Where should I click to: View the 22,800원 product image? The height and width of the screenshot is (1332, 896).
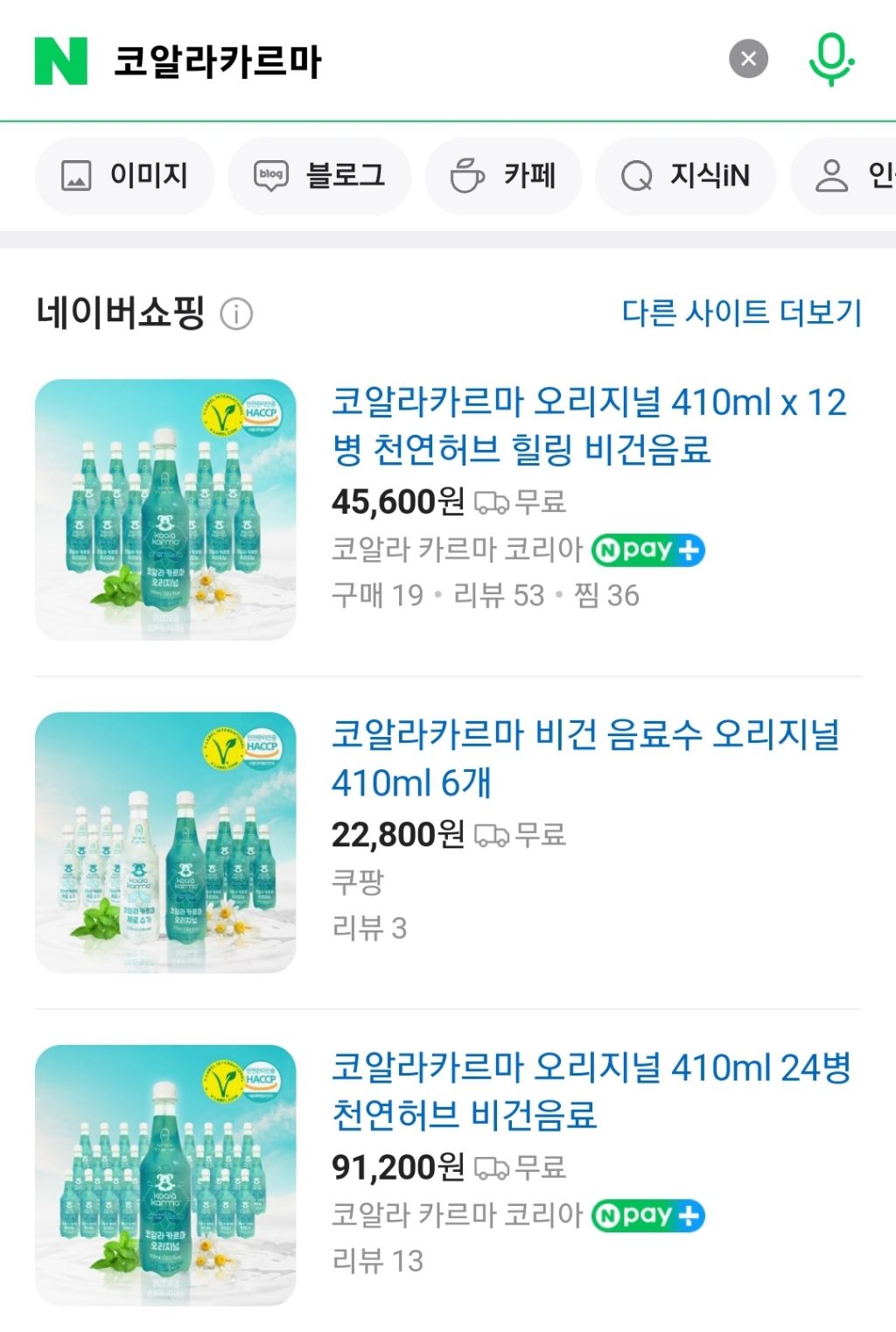point(165,842)
